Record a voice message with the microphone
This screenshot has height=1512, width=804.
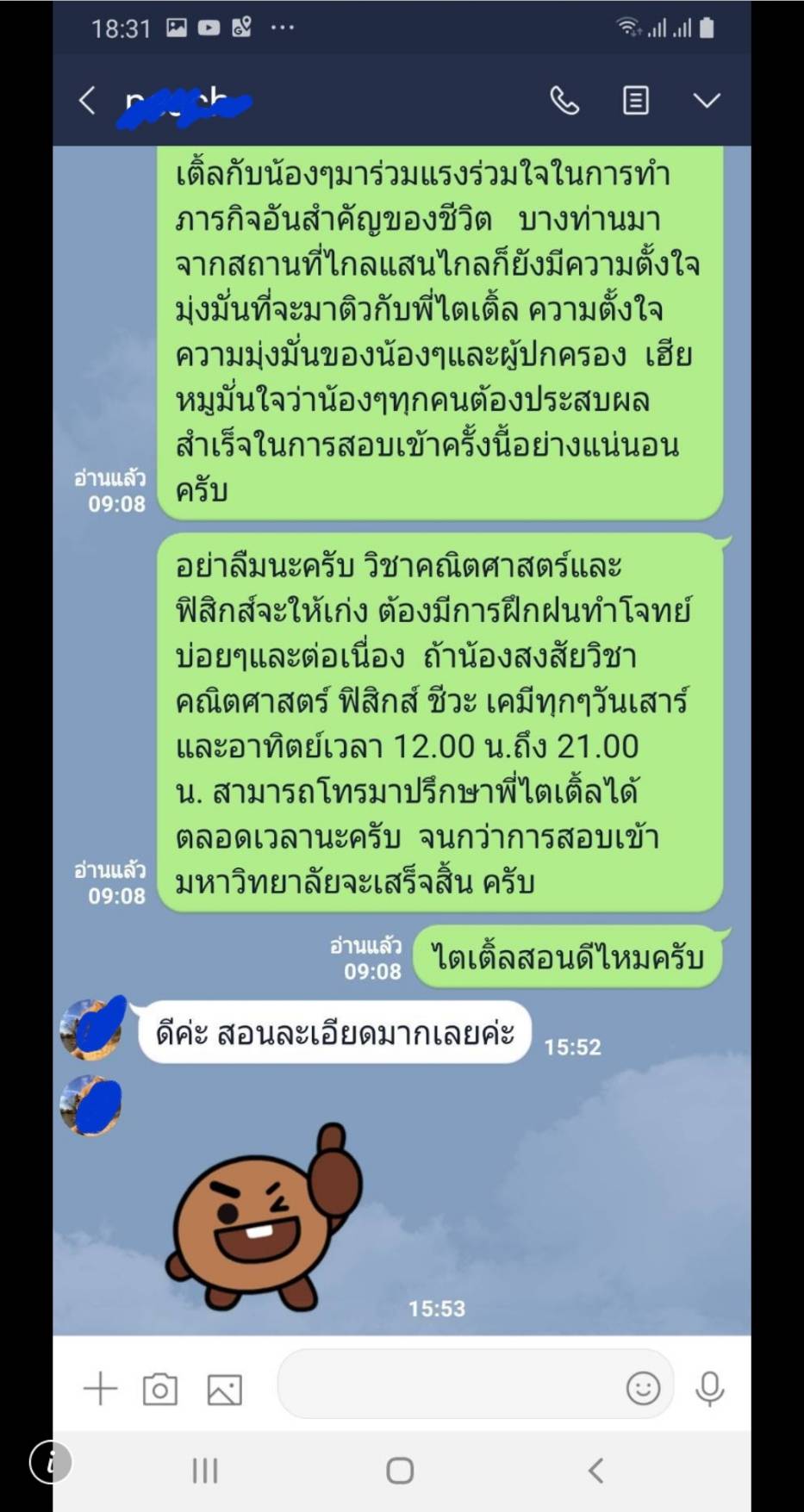coord(709,1388)
